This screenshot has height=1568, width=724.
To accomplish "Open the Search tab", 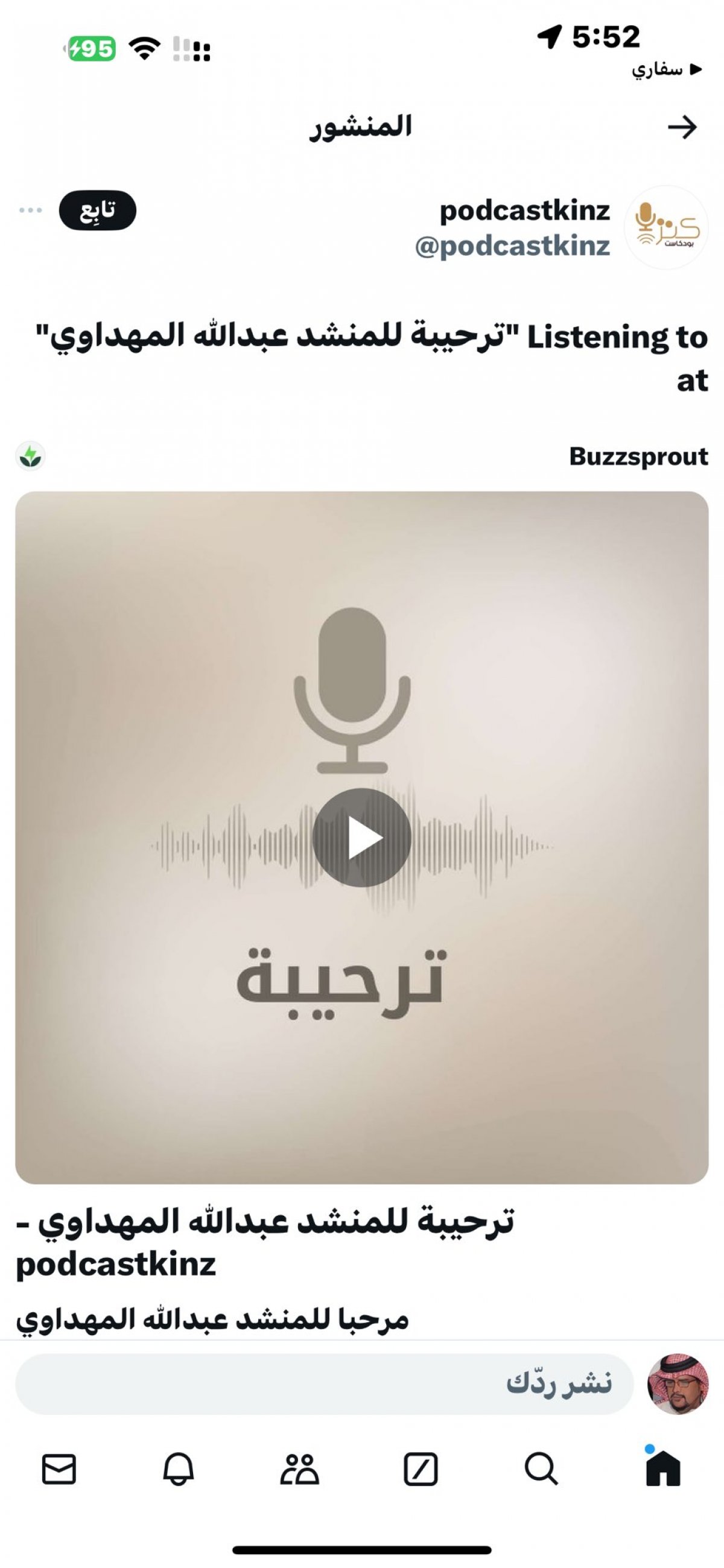I will point(541,1468).
